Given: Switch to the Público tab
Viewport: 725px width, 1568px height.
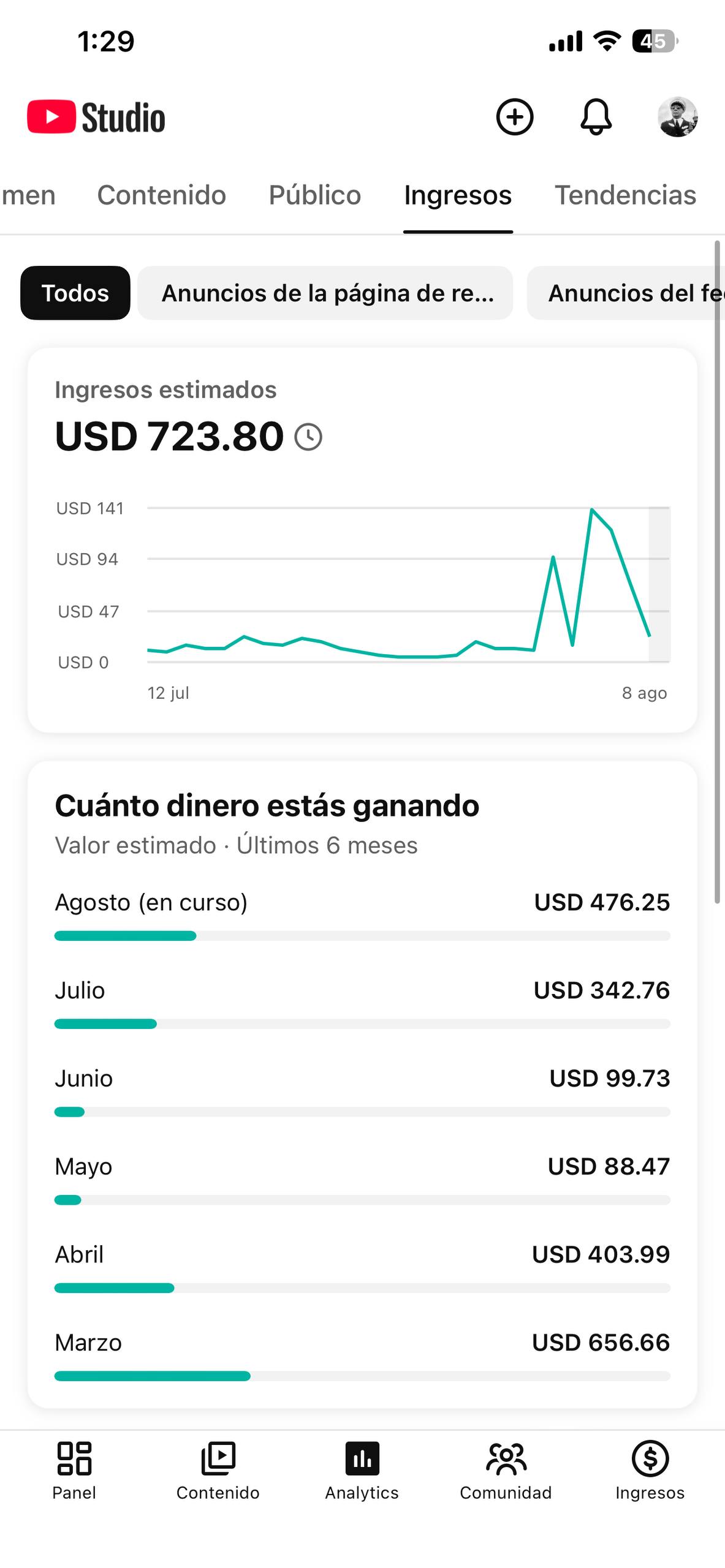Looking at the screenshot, I should click(315, 195).
